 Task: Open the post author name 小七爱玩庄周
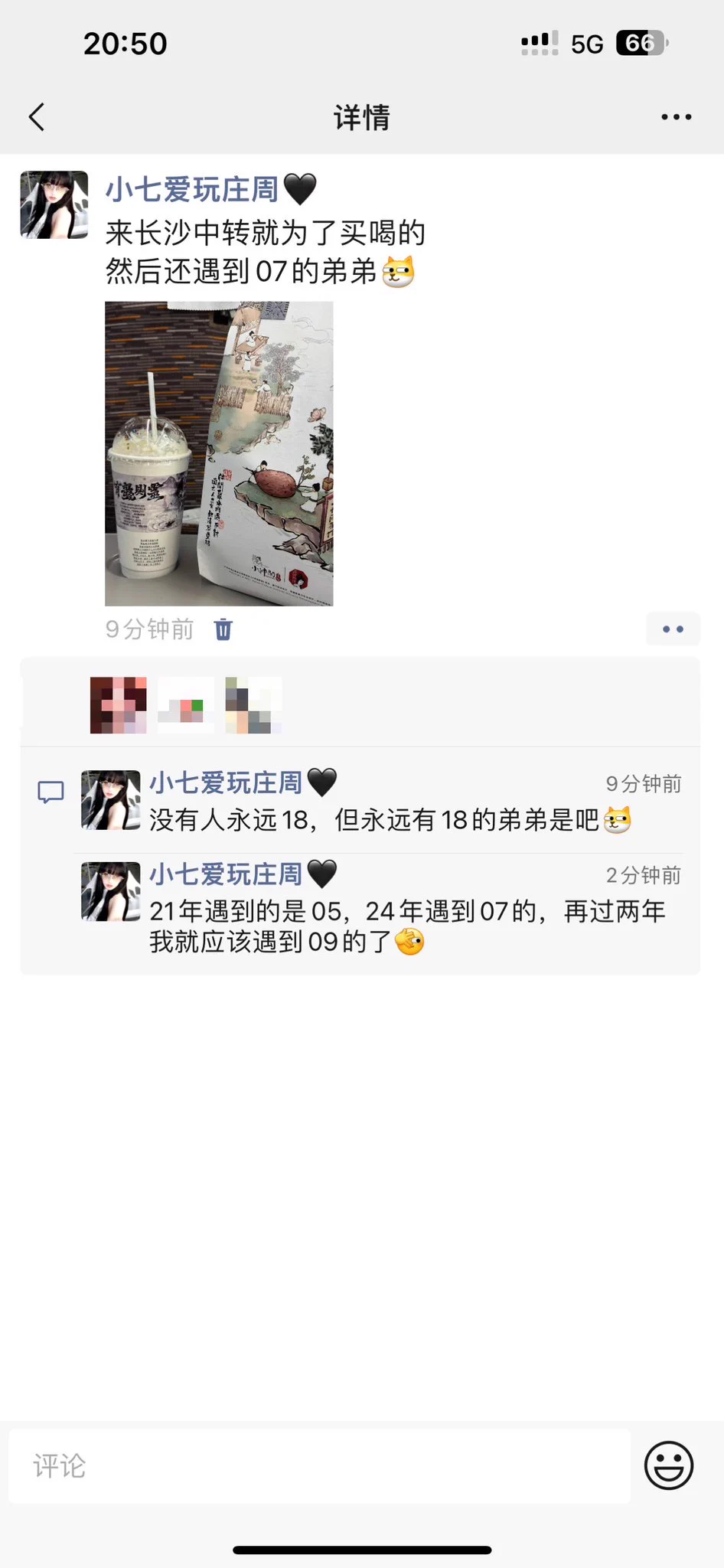click(191, 189)
